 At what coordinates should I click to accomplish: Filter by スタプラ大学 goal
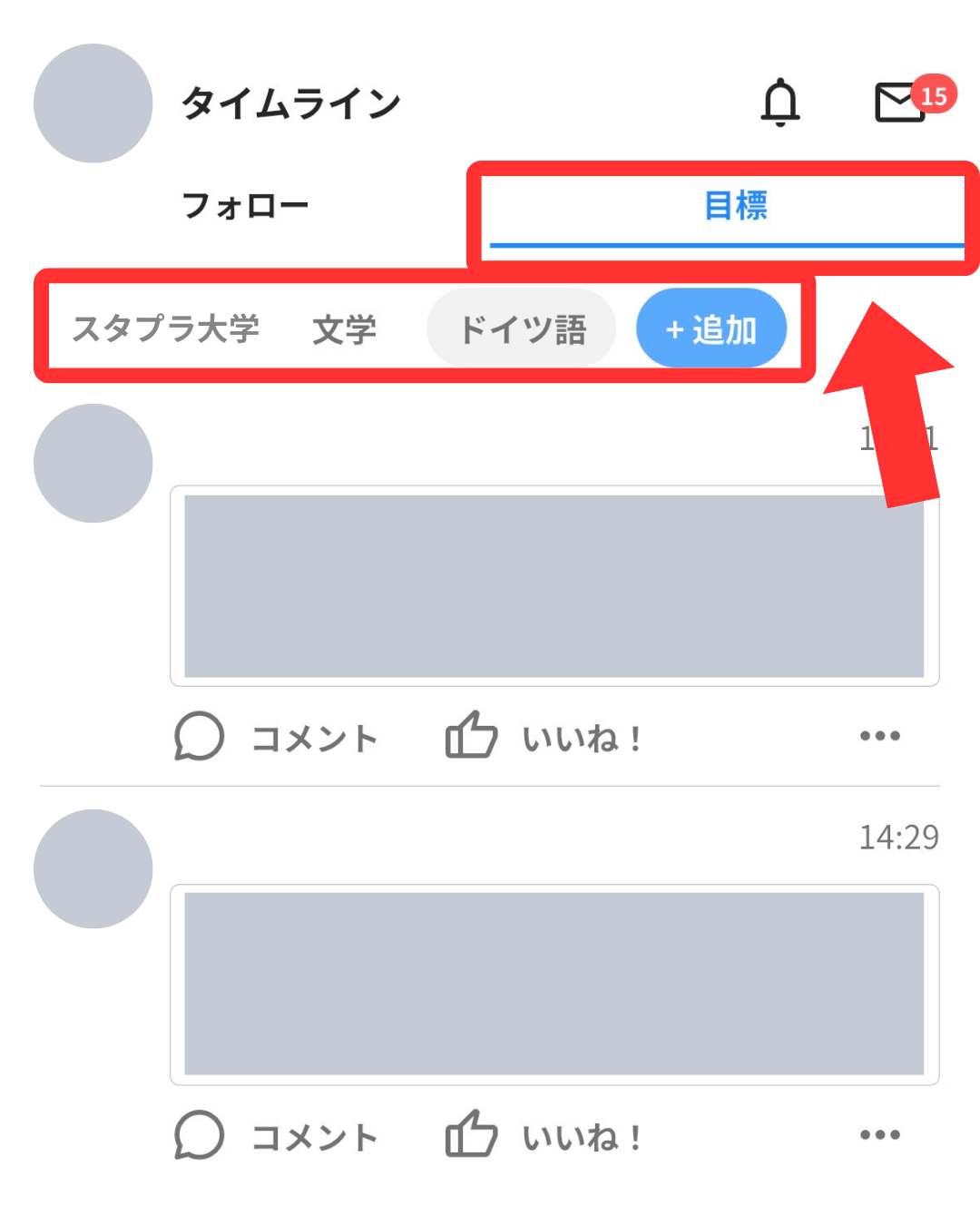(166, 328)
